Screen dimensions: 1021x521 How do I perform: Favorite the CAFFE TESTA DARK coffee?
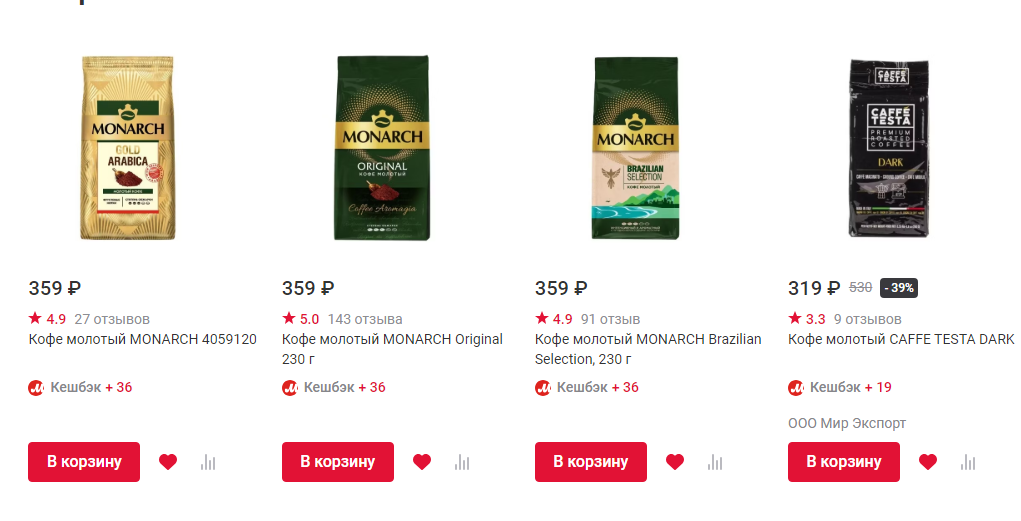pyautogui.click(x=928, y=462)
